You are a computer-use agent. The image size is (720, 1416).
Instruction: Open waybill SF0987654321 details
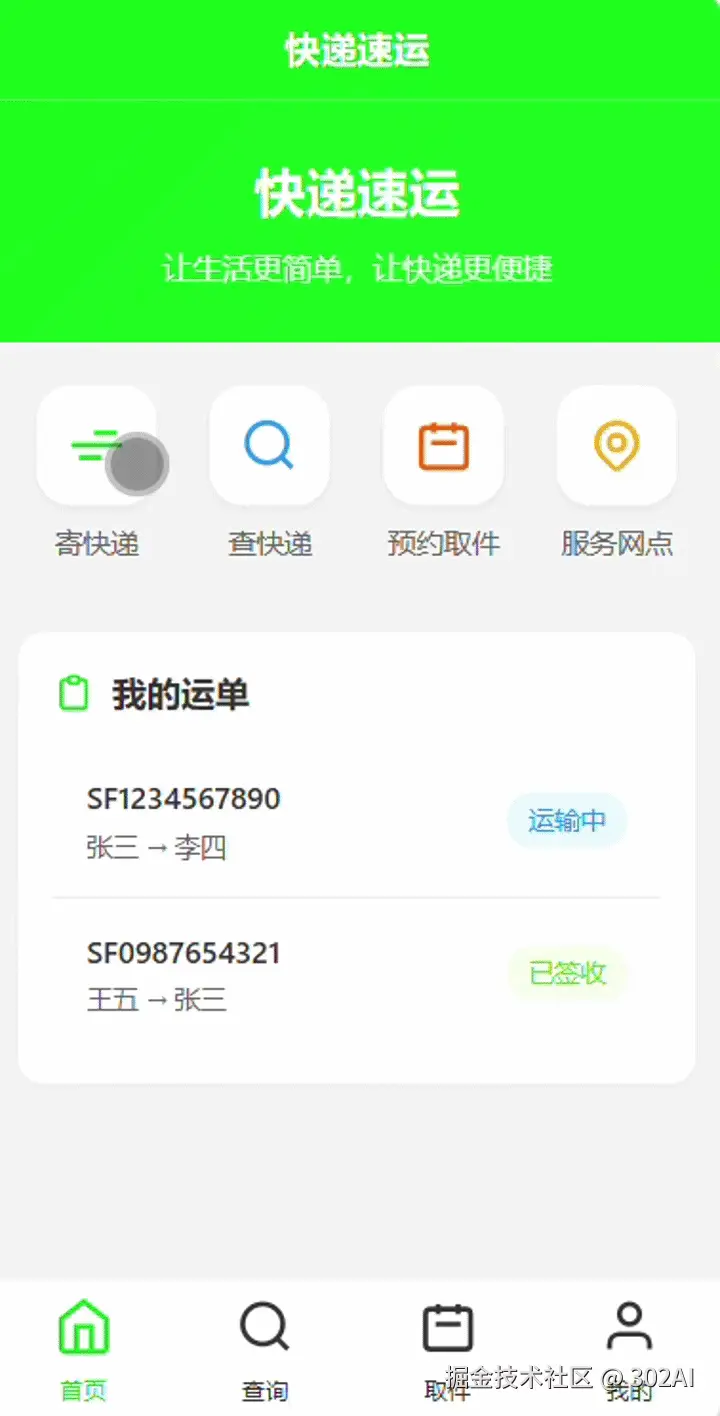tap(183, 951)
